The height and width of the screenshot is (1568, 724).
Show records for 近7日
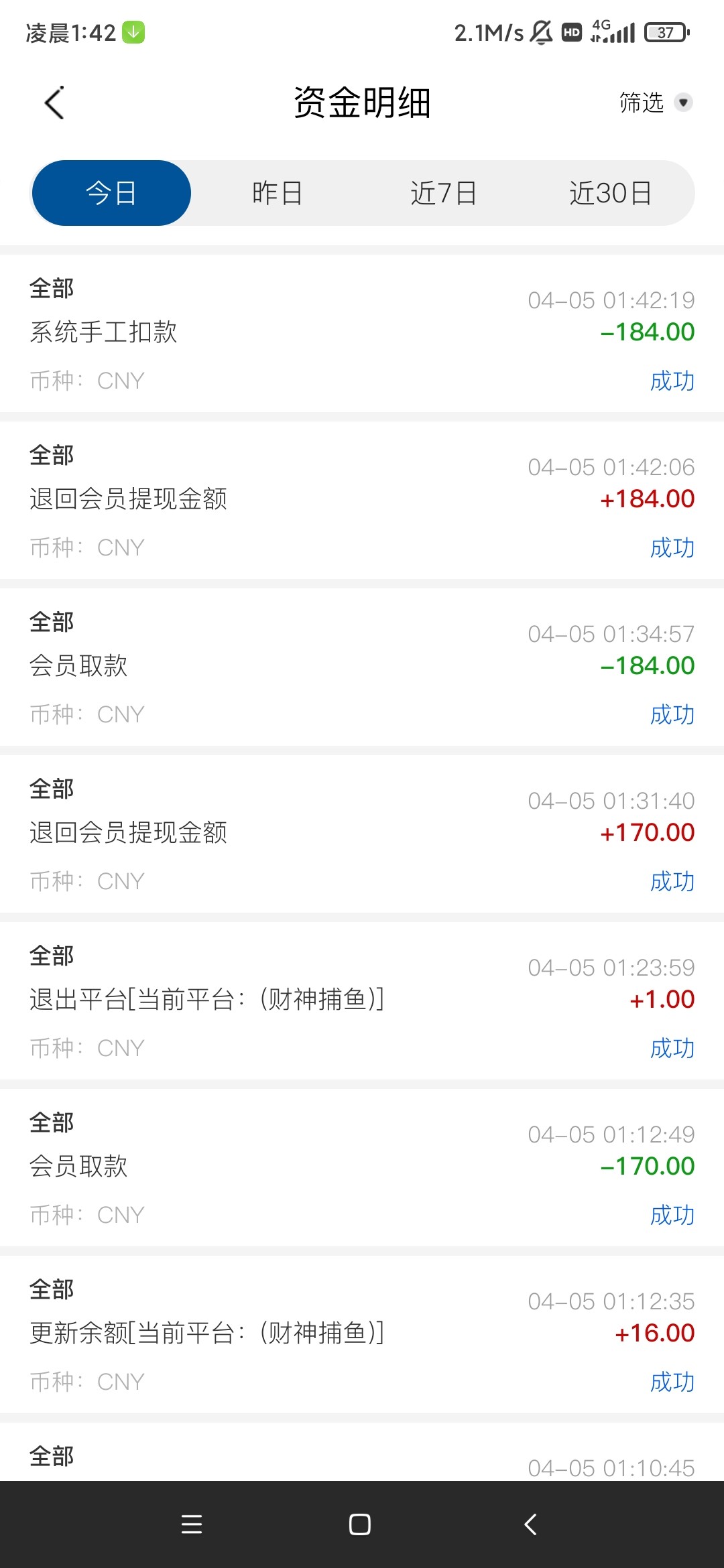point(443,193)
